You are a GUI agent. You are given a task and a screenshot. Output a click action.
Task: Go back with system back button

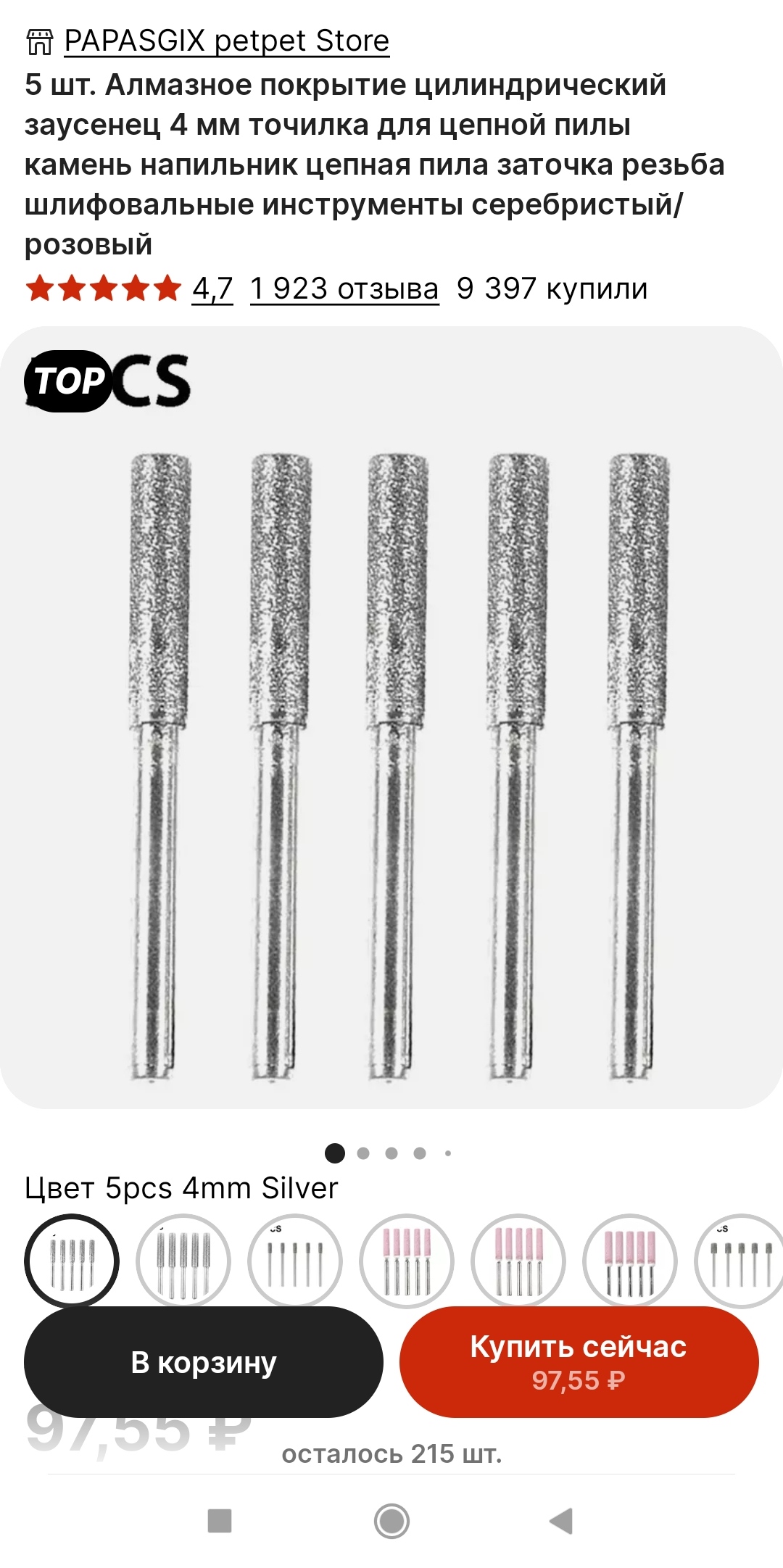click(x=561, y=1521)
